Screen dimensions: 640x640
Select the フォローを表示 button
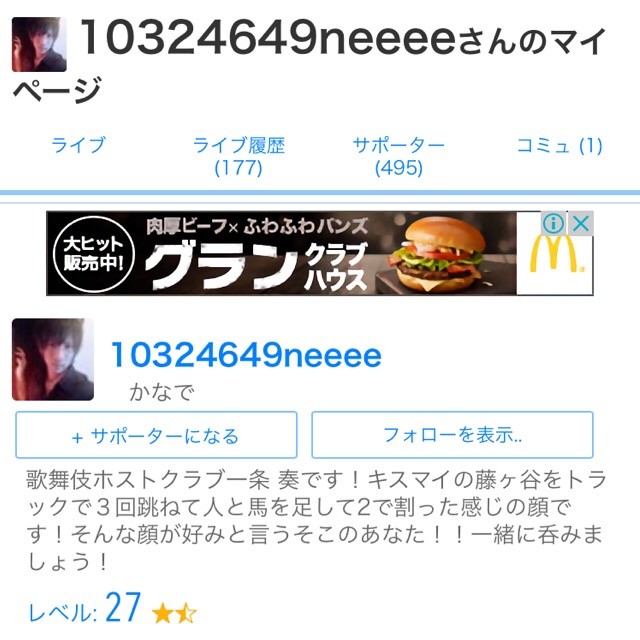[453, 436]
